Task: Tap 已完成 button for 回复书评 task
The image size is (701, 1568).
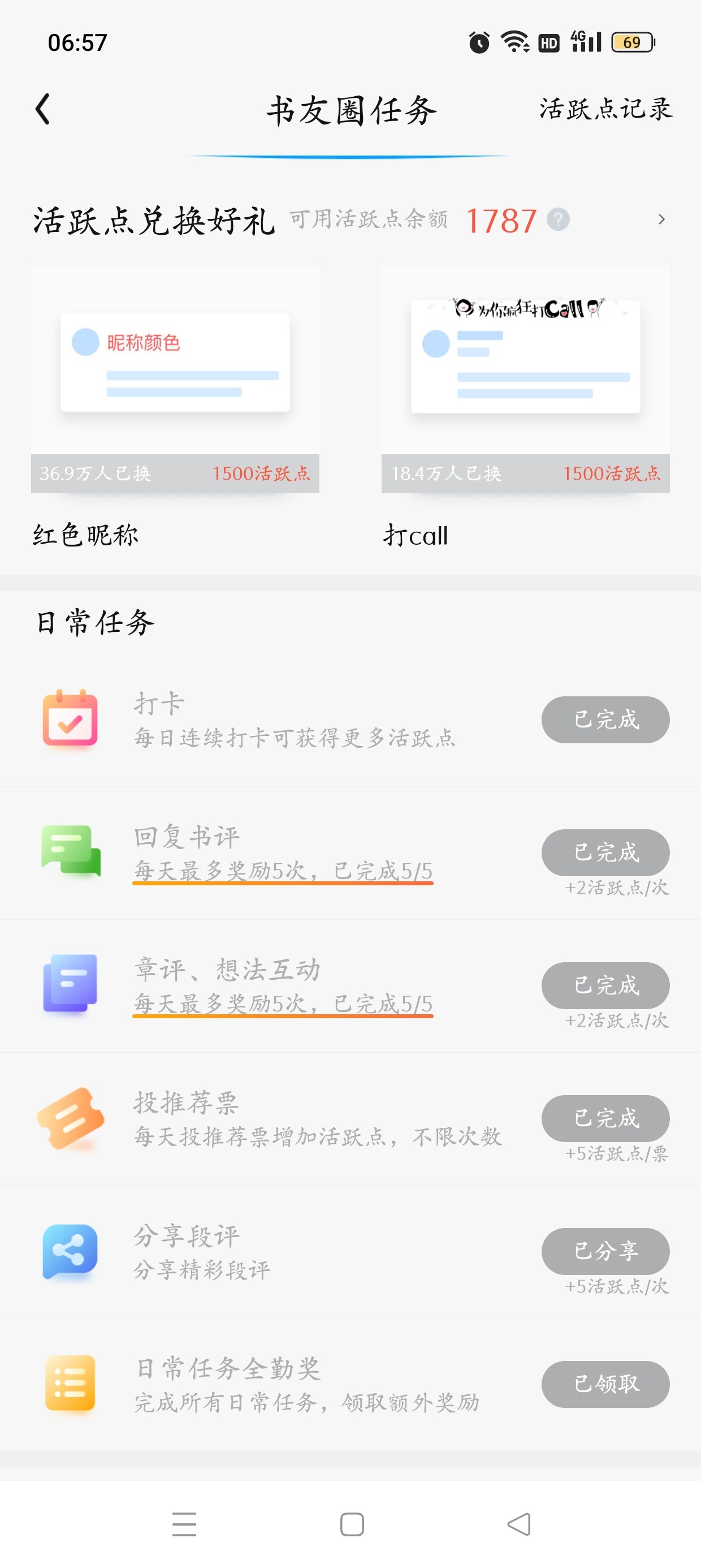Action: [x=605, y=852]
